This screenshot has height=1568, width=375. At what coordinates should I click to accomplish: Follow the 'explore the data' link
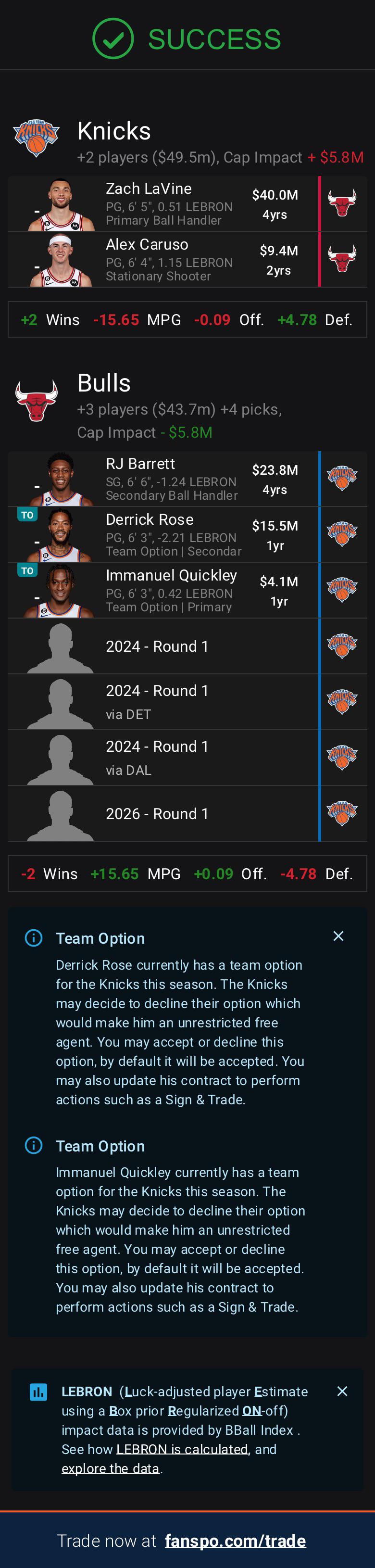point(110,1468)
